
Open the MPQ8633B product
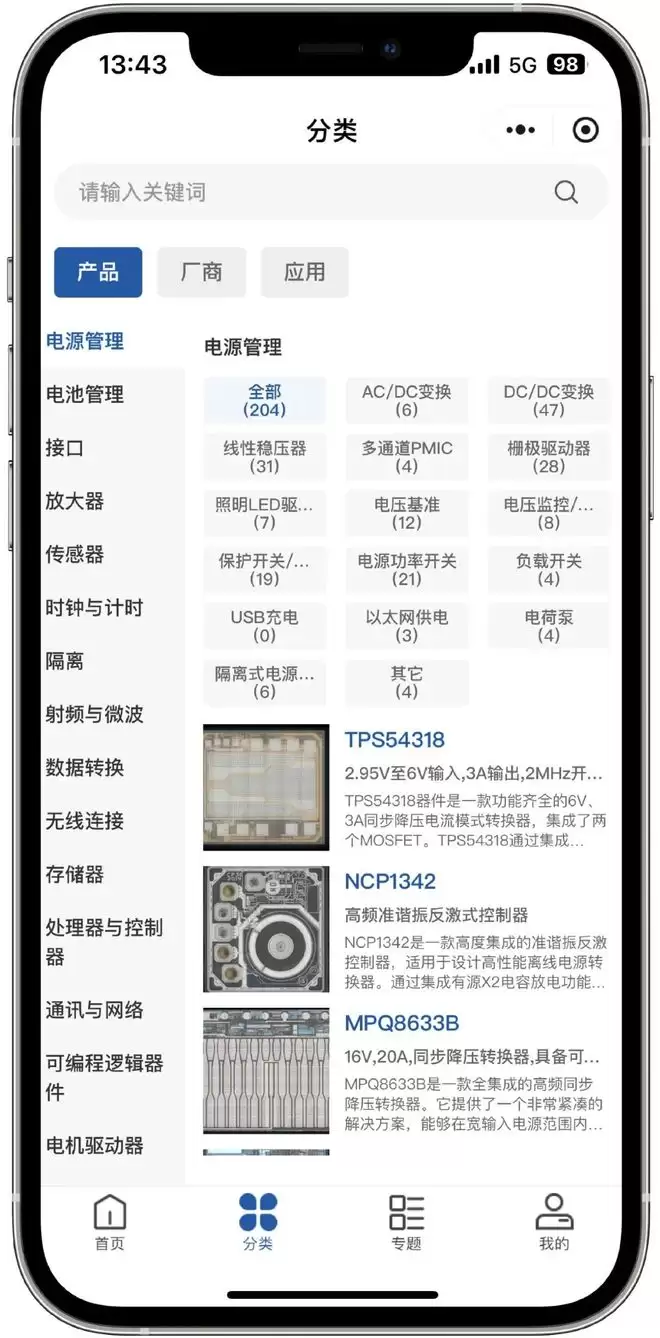pos(402,1024)
